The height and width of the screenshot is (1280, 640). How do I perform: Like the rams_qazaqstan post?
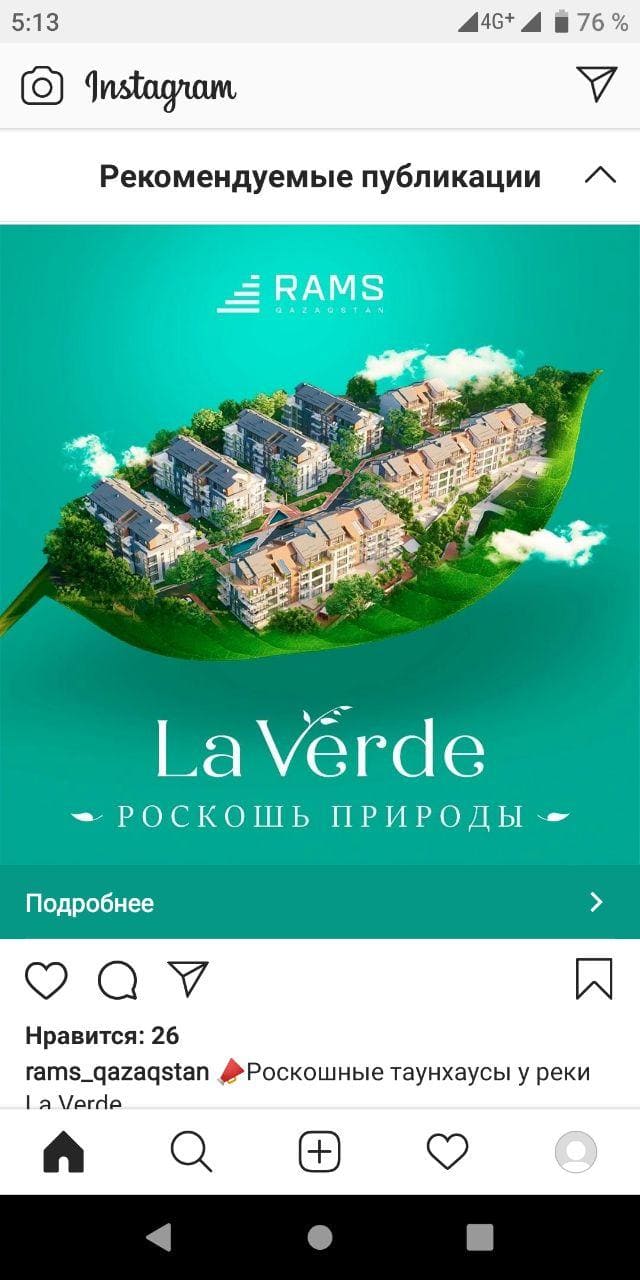pos(46,980)
